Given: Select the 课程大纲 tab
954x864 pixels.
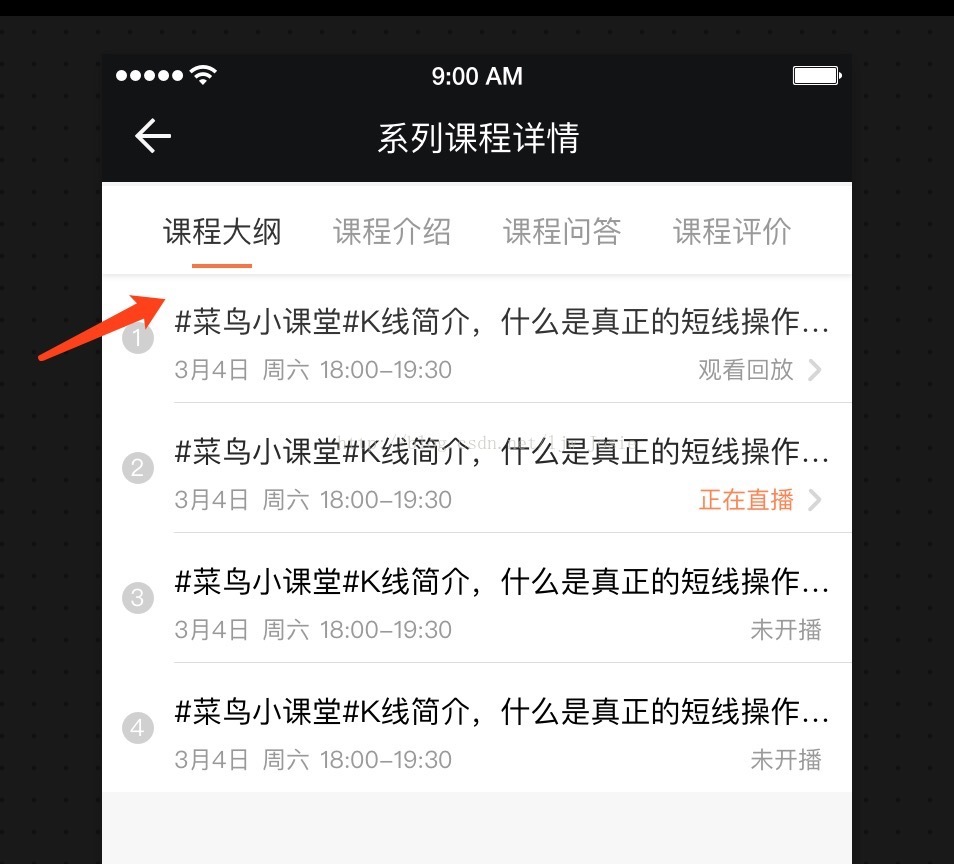Looking at the screenshot, I should tap(222, 232).
